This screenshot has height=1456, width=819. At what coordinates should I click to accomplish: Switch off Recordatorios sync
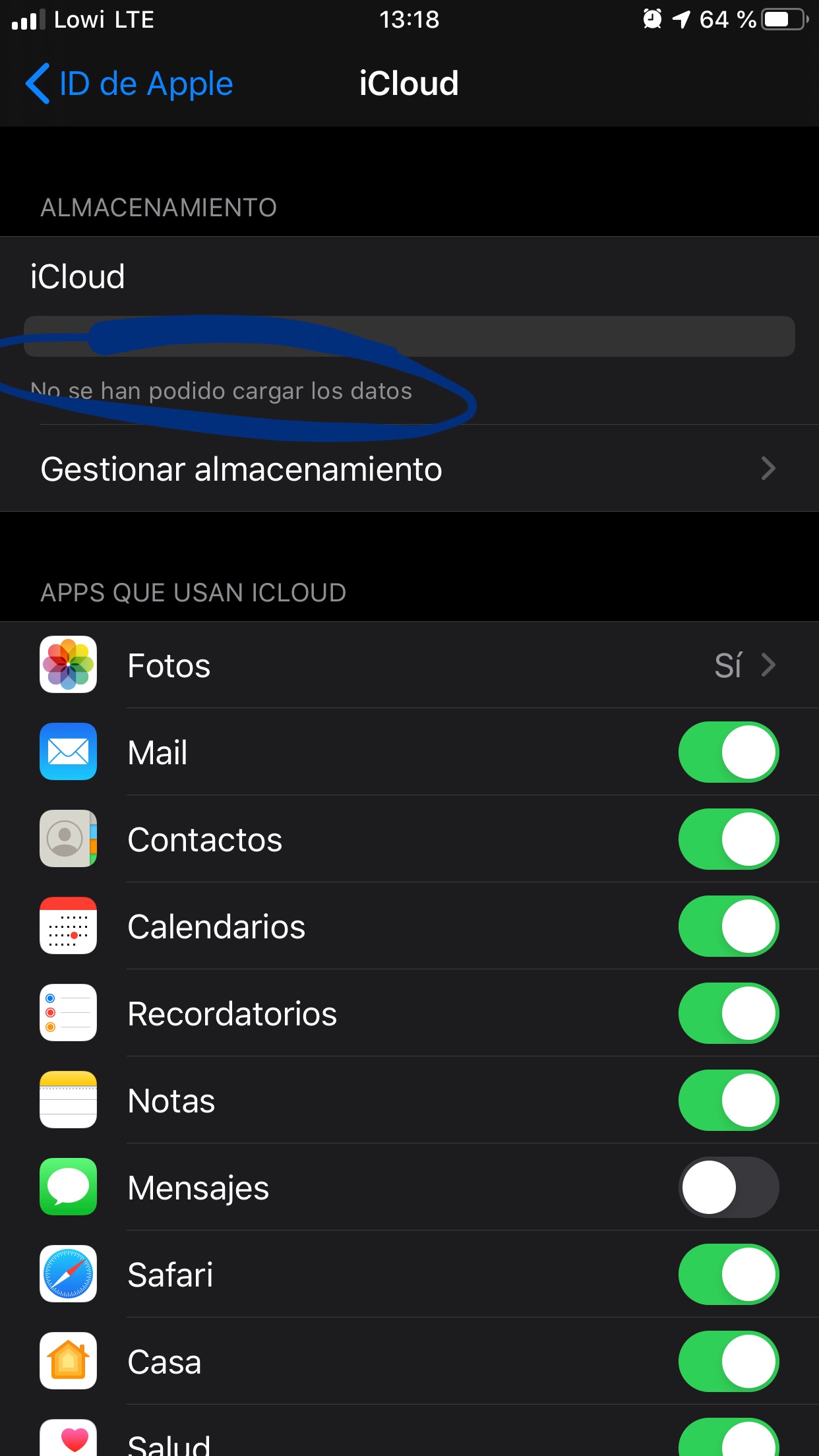728,1014
